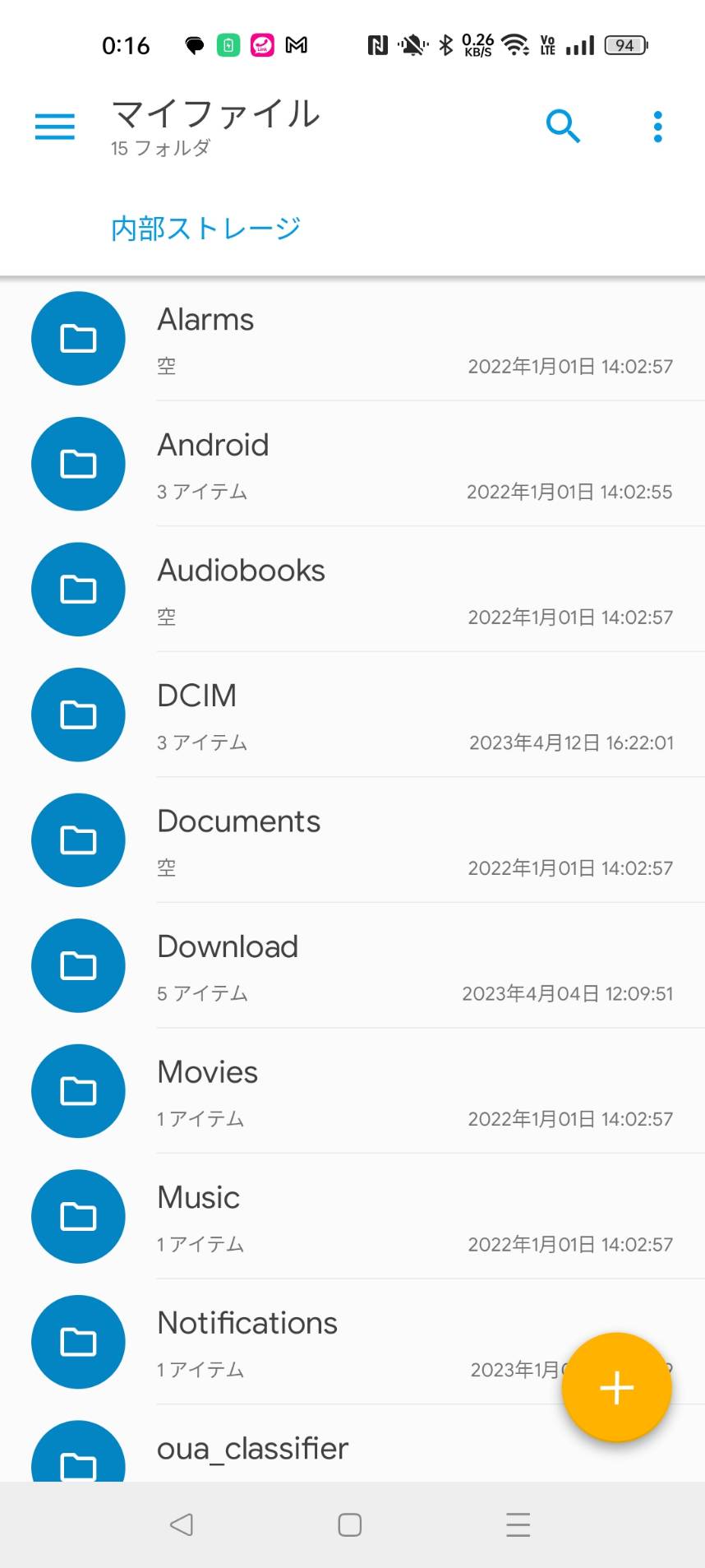
Task: Go to the system home screen
Action: pos(350,1525)
